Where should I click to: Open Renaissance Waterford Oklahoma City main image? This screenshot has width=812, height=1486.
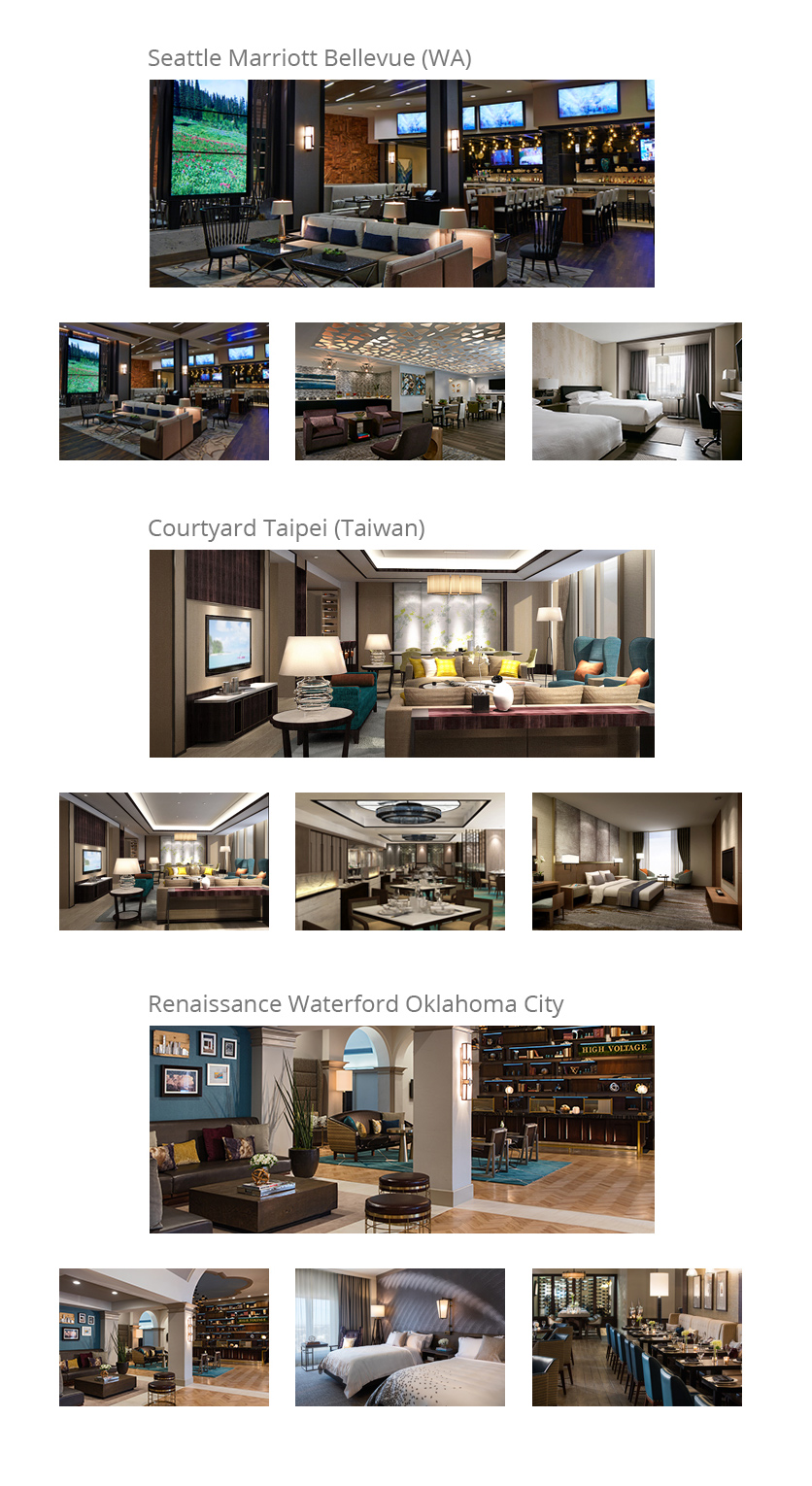[x=401, y=1129]
